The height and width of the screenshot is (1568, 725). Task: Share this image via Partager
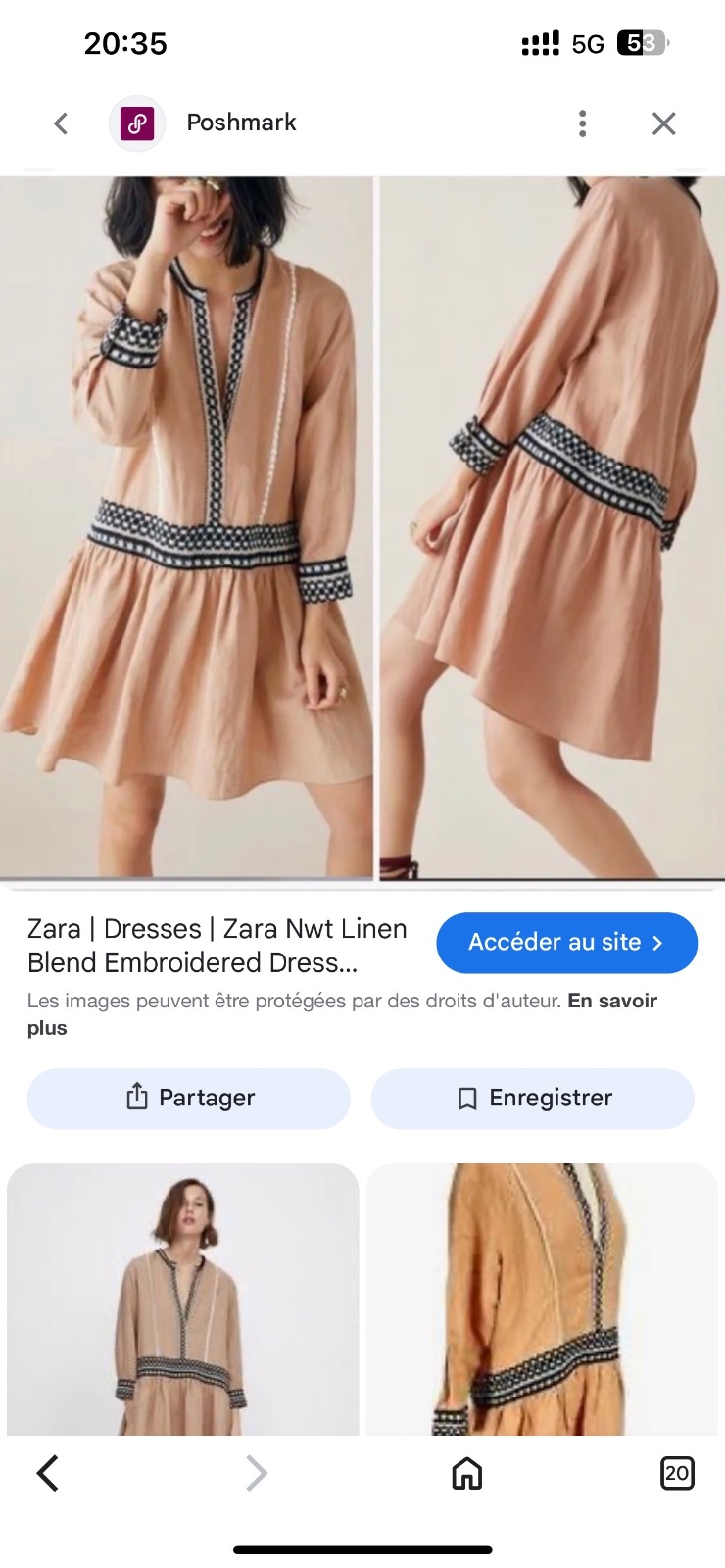click(189, 1098)
